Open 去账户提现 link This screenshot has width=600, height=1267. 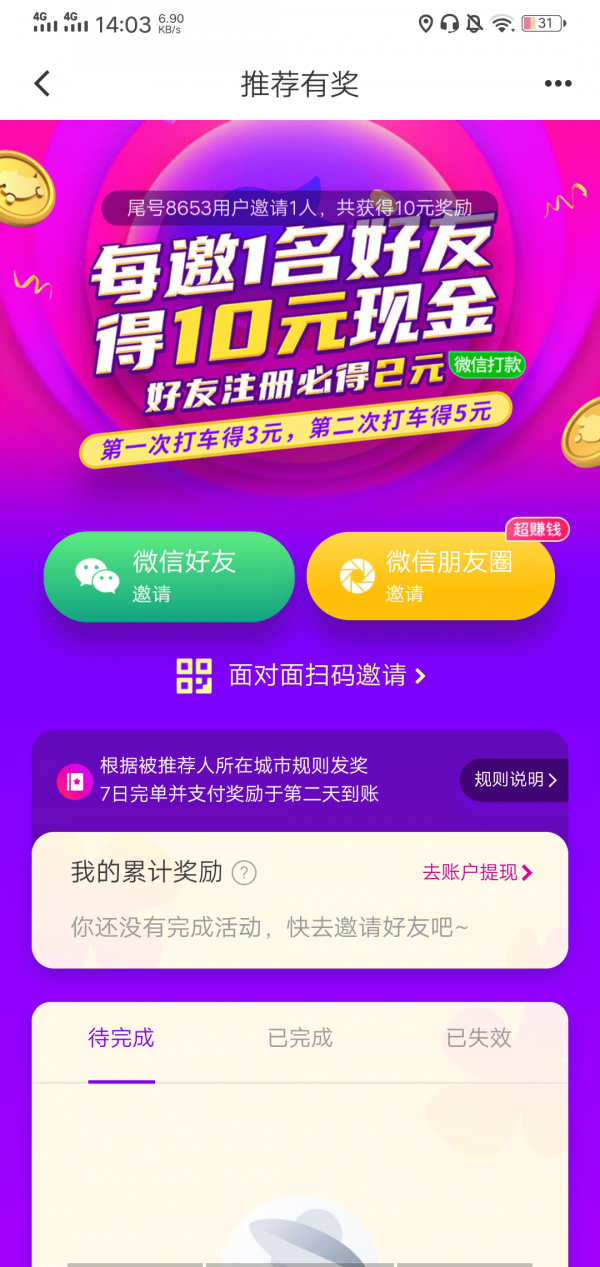pyautogui.click(x=477, y=873)
